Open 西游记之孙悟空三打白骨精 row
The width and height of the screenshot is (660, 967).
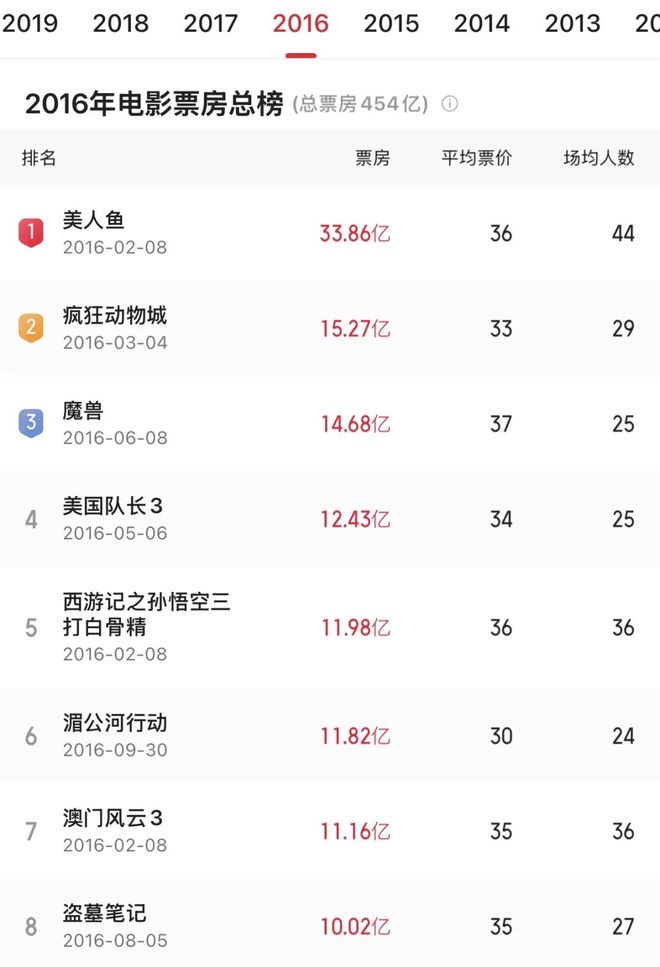coord(146,614)
